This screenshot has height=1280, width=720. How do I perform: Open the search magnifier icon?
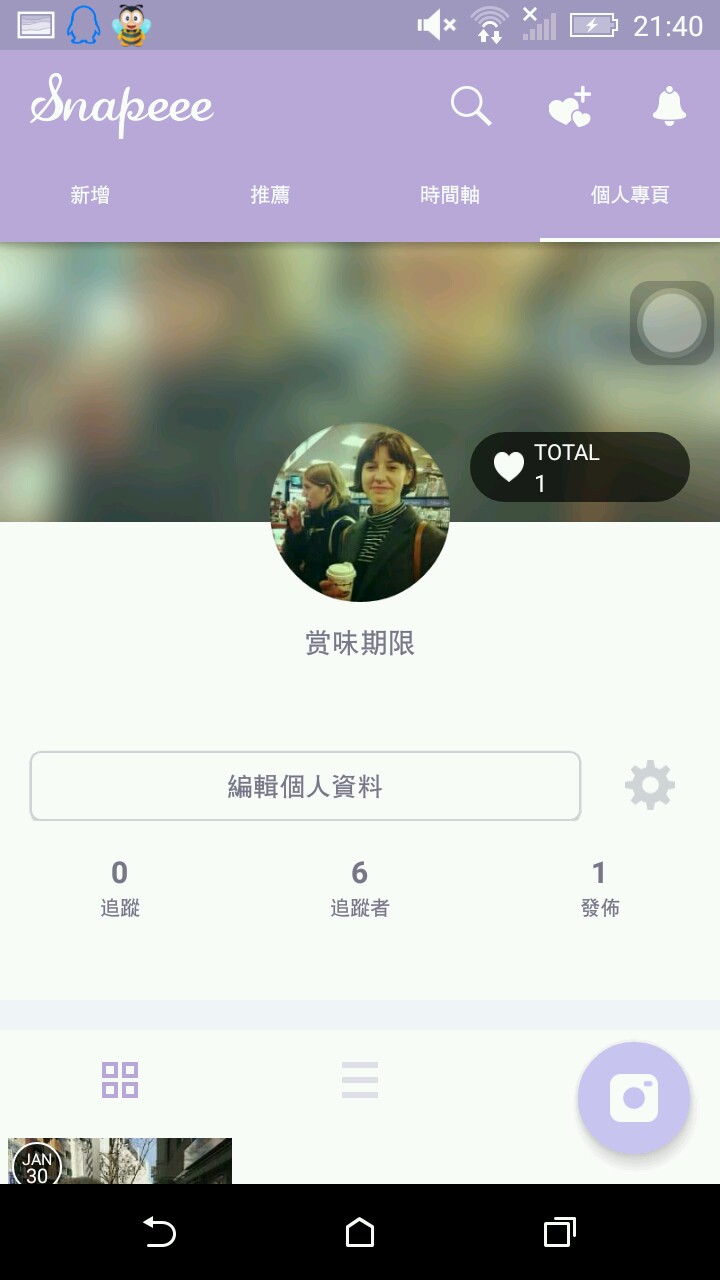(470, 105)
